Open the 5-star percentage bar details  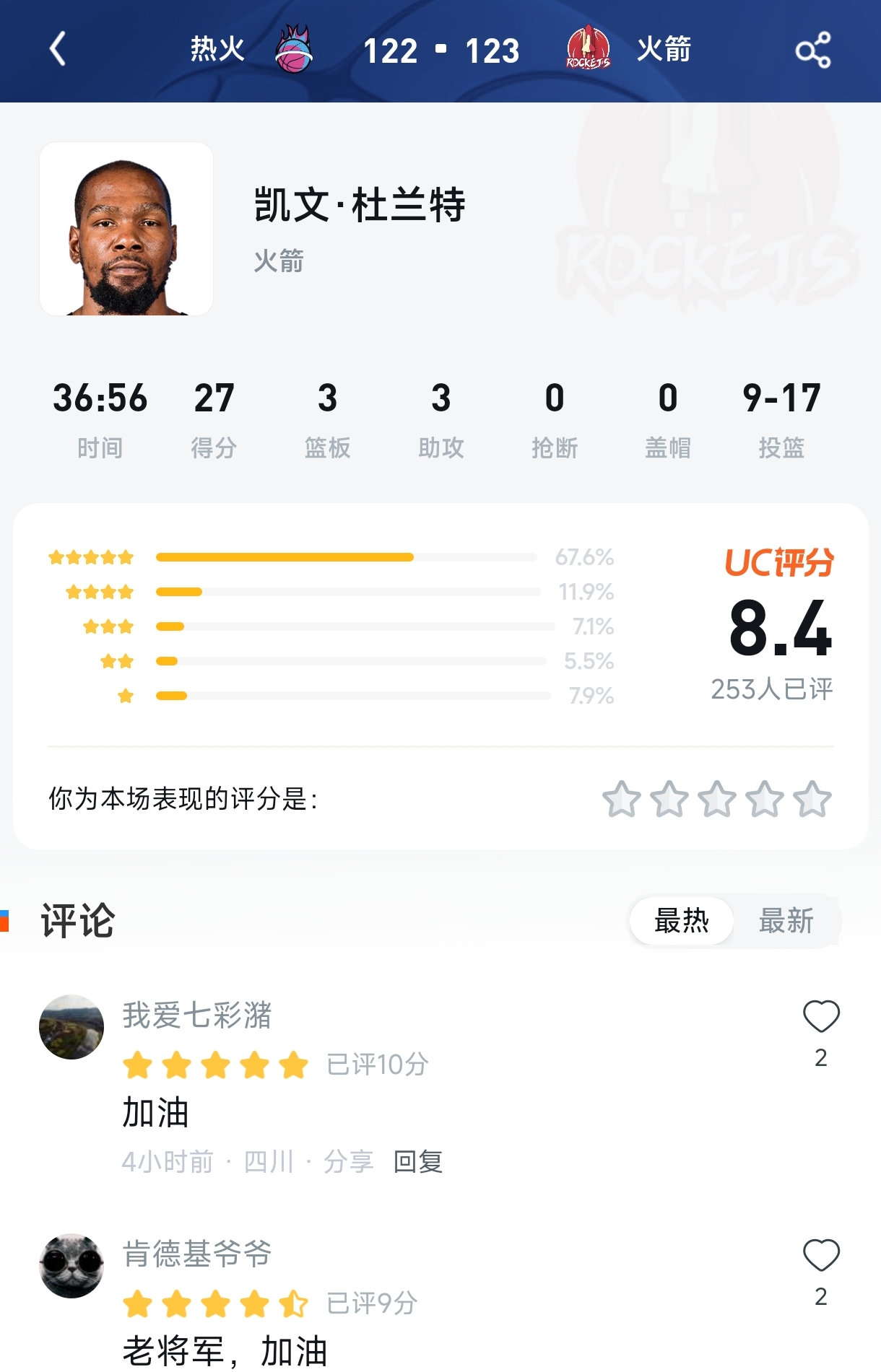347,556
